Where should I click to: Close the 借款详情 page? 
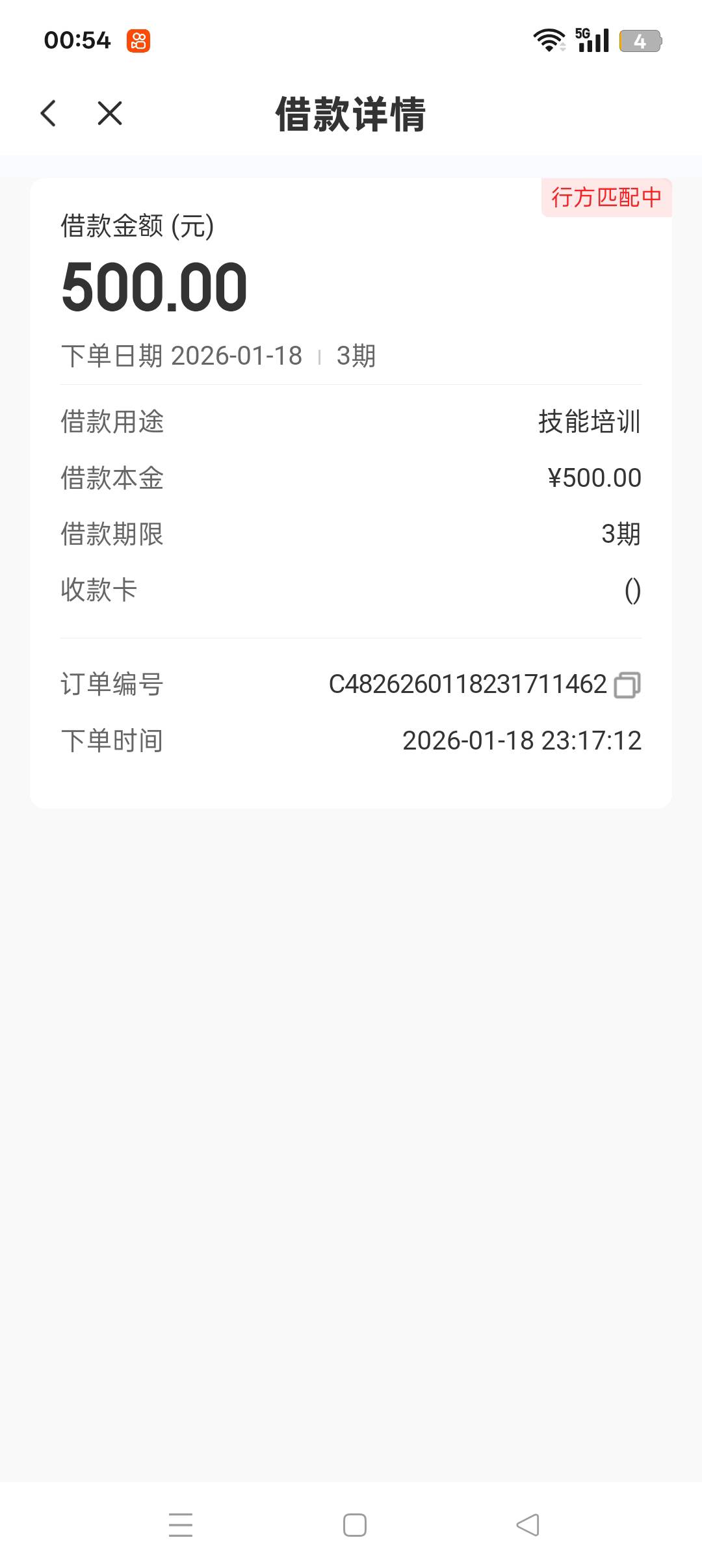[109, 113]
